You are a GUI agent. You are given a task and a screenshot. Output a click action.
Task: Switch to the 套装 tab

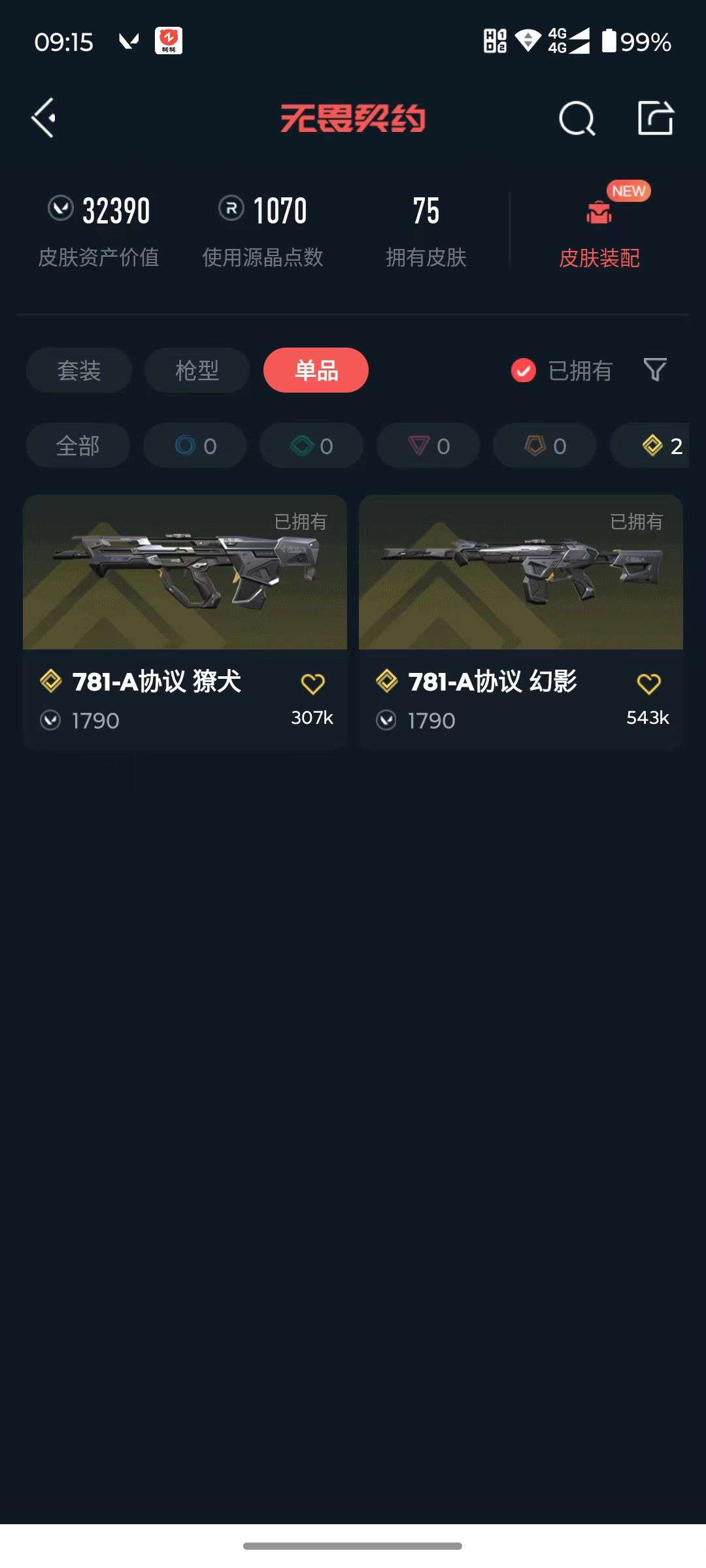[78, 370]
